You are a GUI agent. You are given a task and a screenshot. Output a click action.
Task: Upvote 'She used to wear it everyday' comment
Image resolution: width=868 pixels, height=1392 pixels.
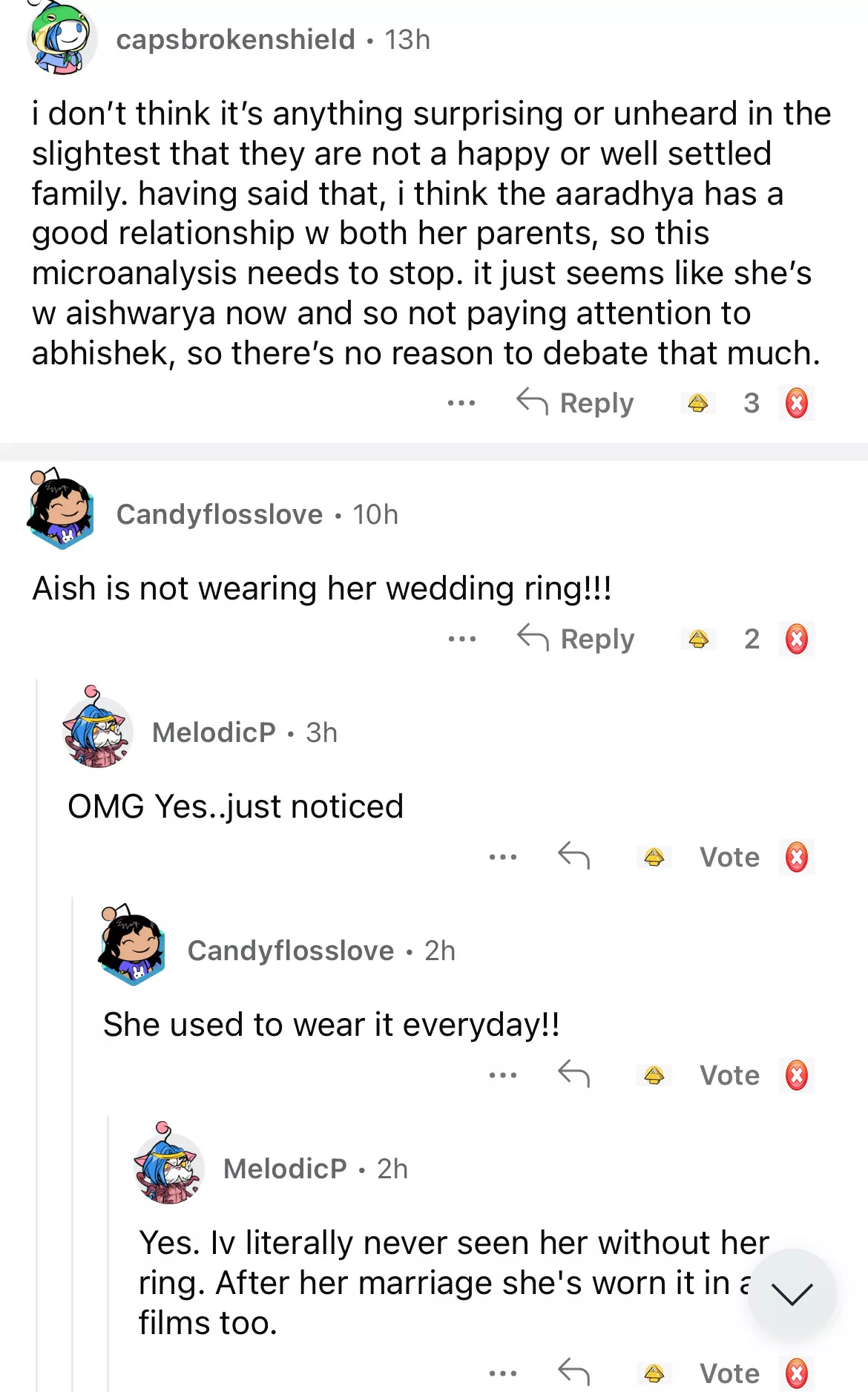pos(654,1075)
